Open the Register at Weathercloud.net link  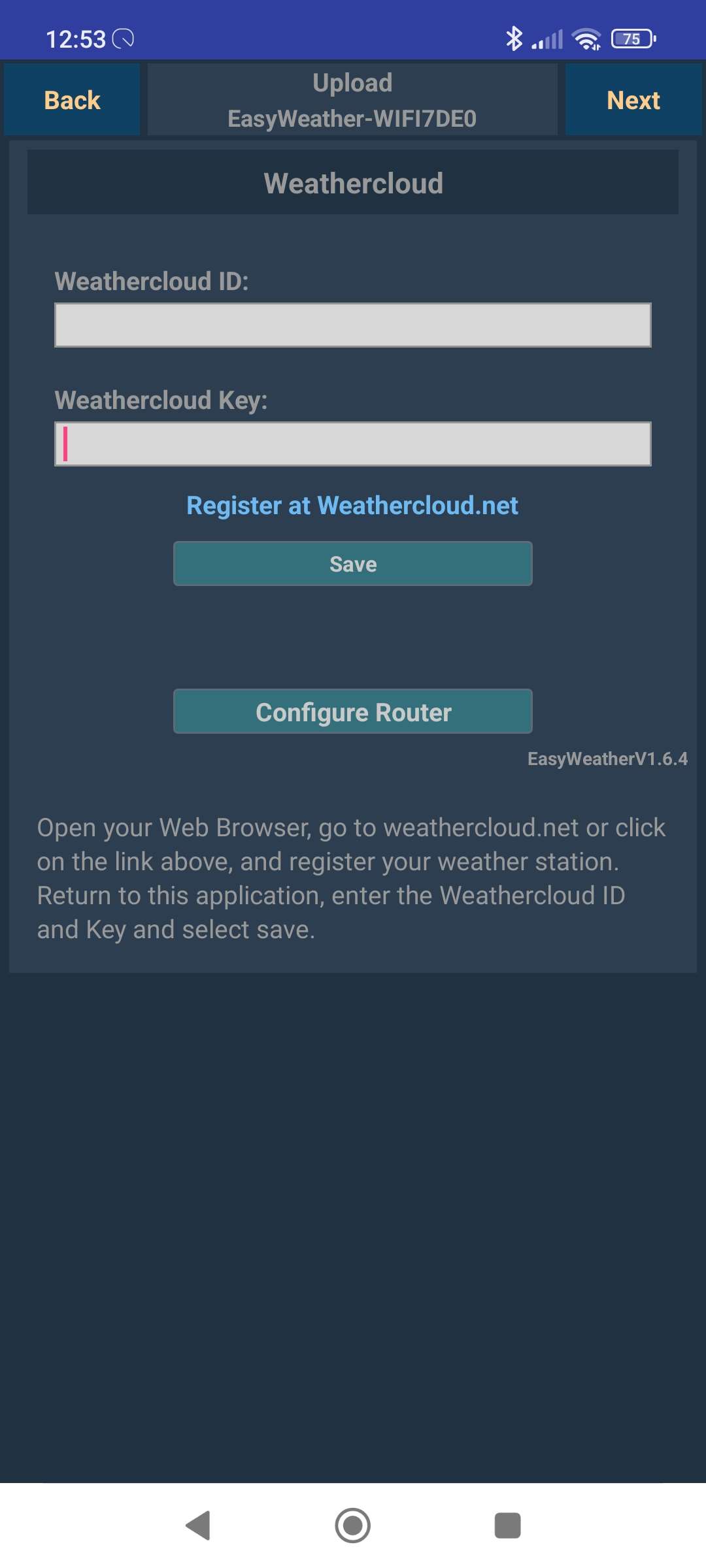[x=352, y=506]
